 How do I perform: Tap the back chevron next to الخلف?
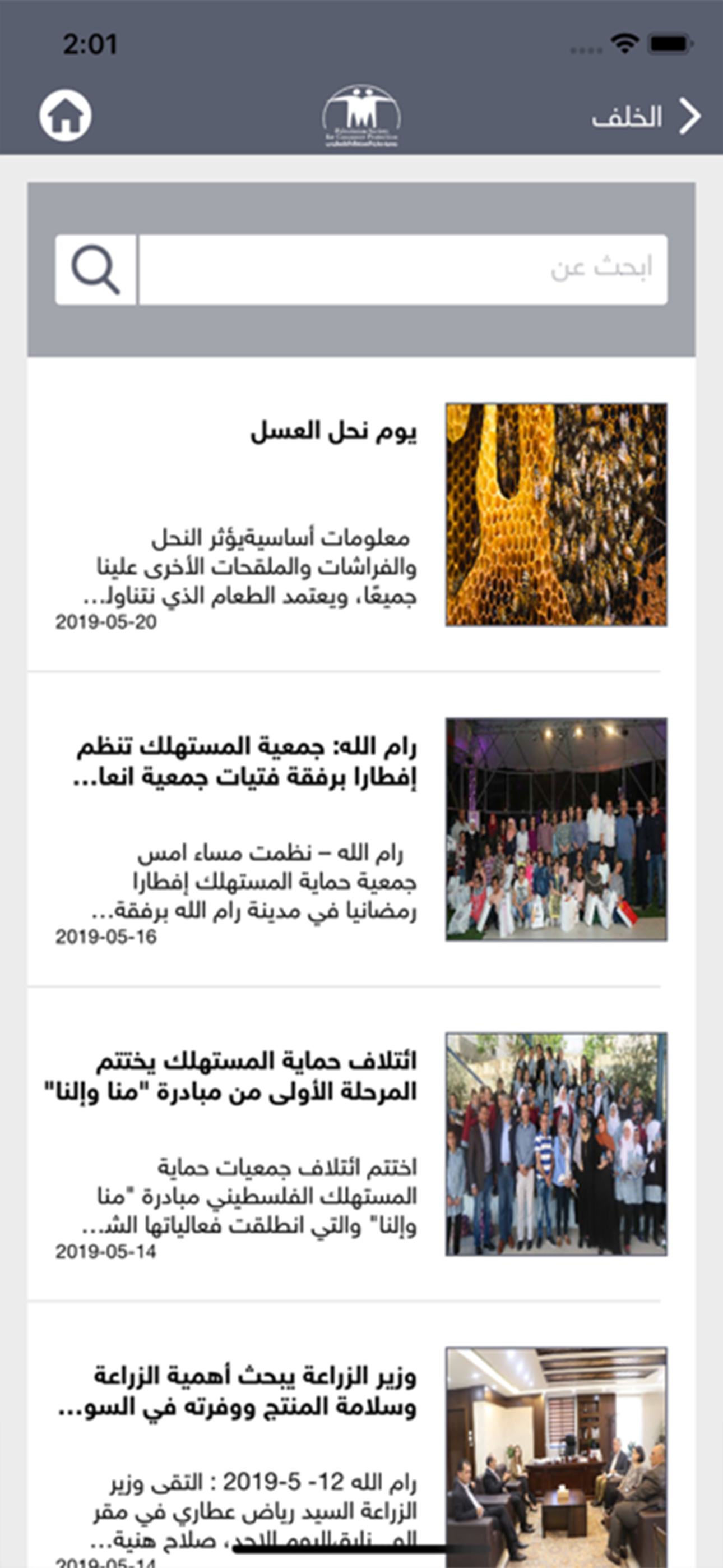[x=689, y=114]
